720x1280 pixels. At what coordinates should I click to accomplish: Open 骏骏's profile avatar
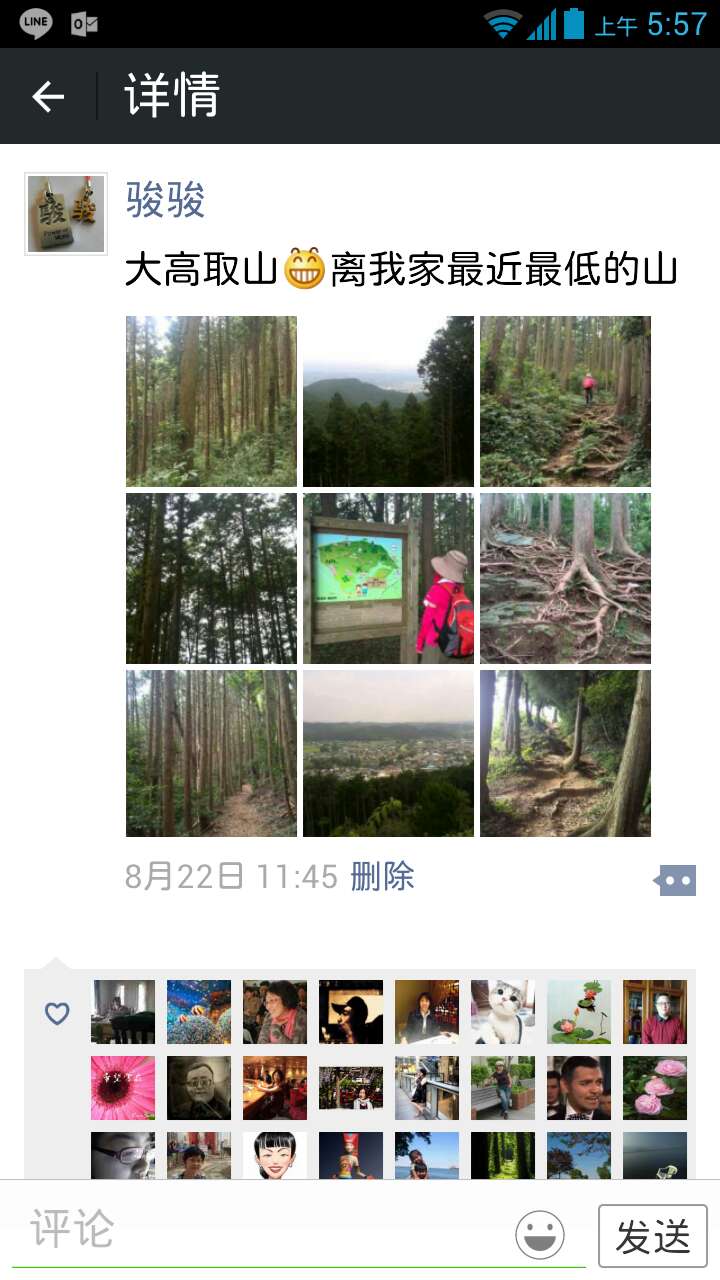pyautogui.click(x=66, y=214)
